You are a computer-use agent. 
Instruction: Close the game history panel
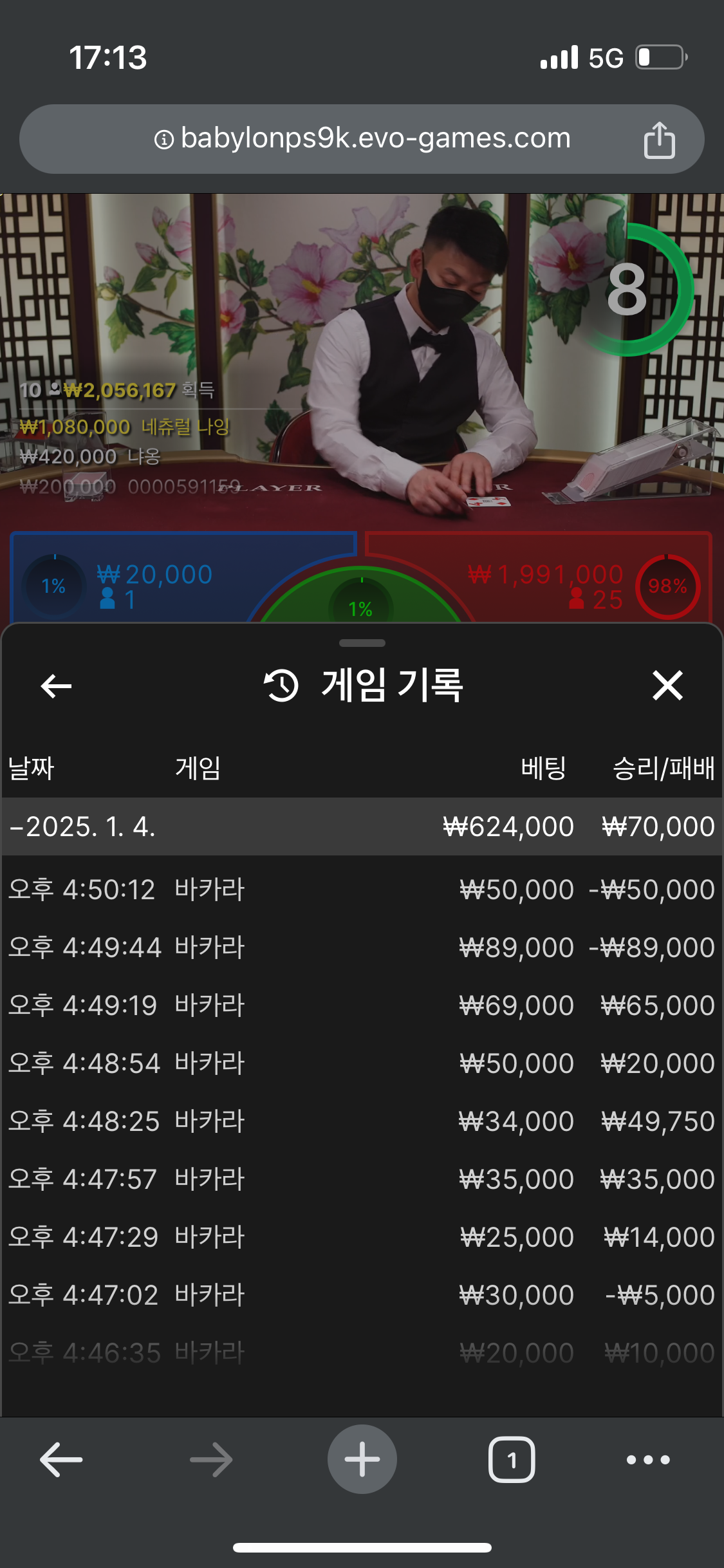click(x=667, y=686)
